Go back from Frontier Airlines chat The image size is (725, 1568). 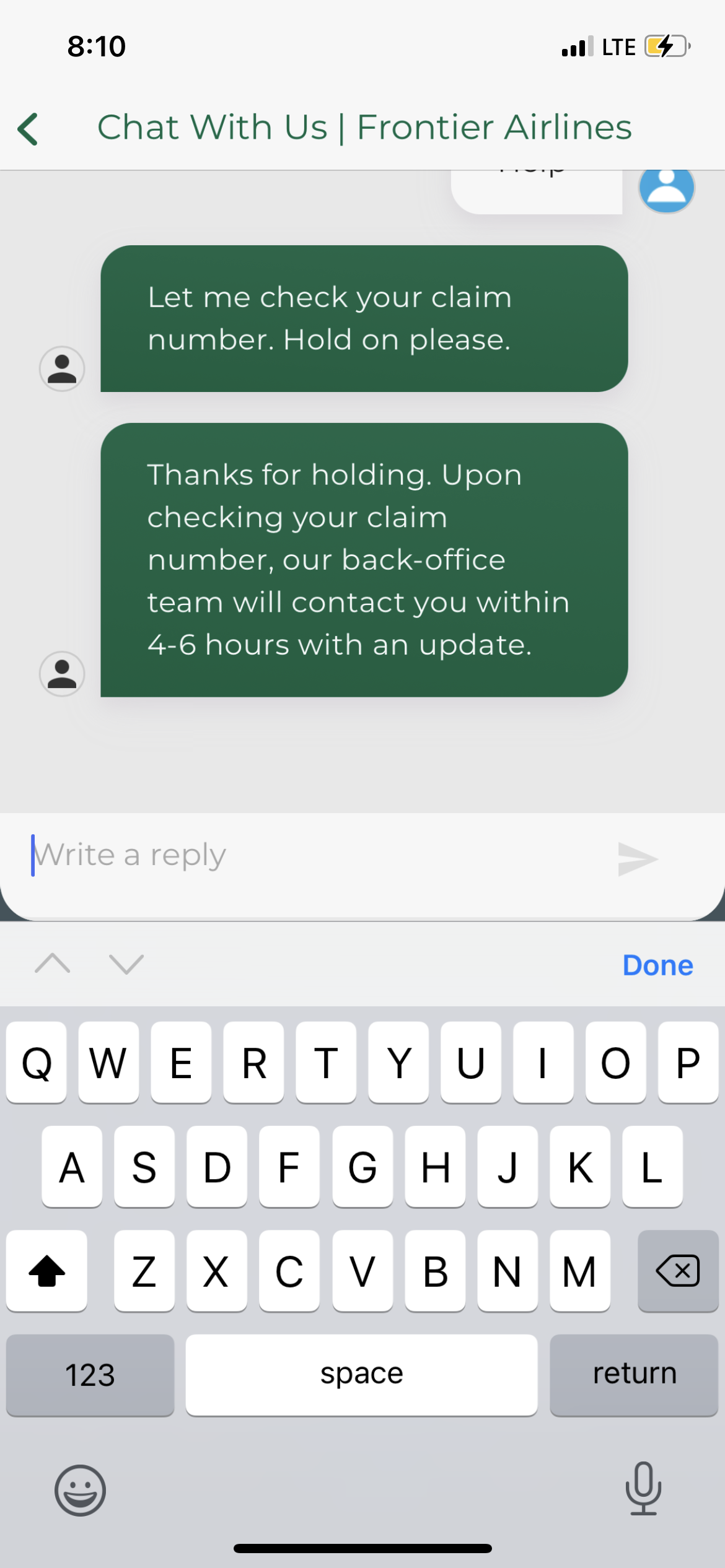[29, 129]
